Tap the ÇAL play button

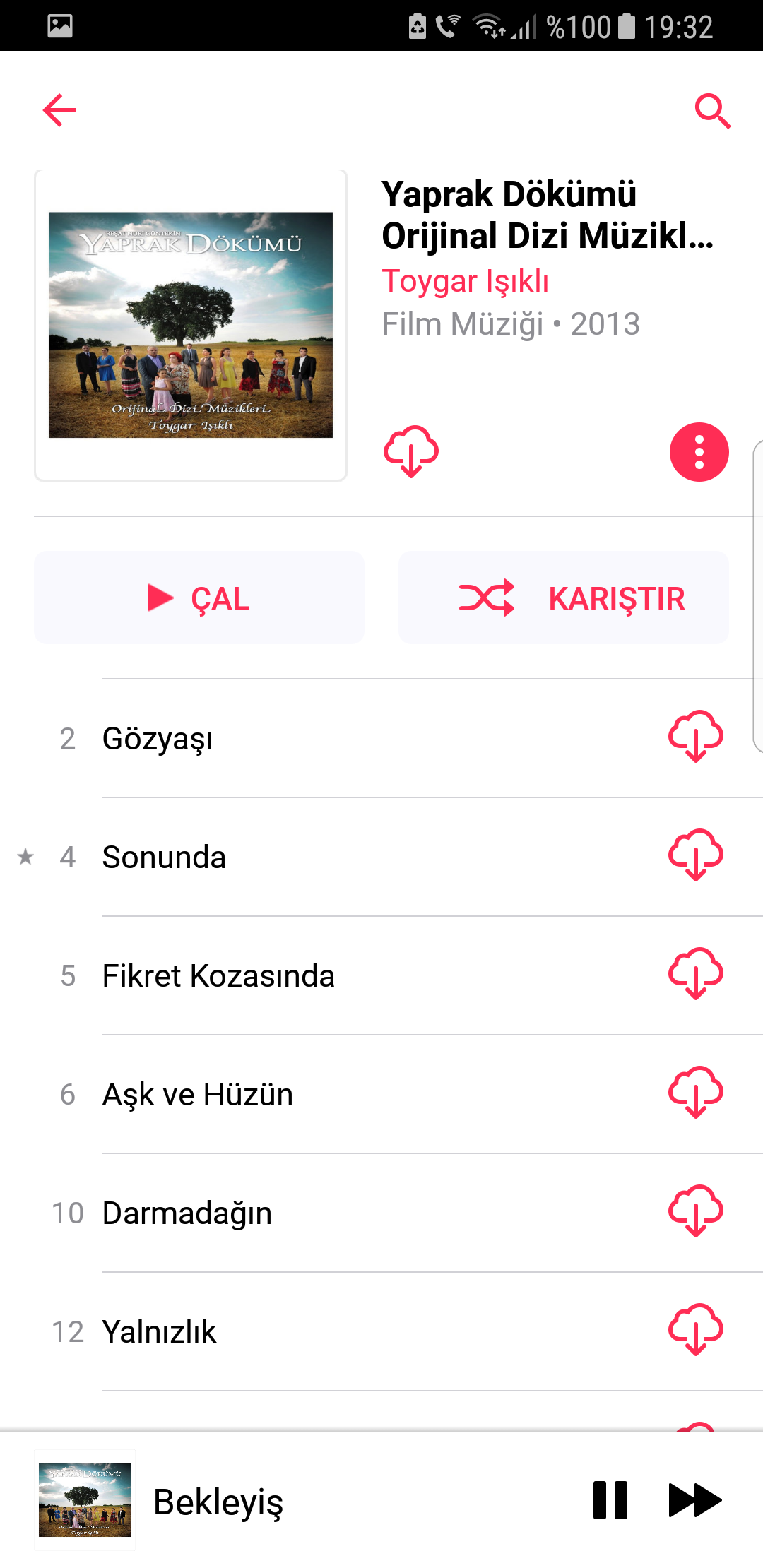point(199,598)
